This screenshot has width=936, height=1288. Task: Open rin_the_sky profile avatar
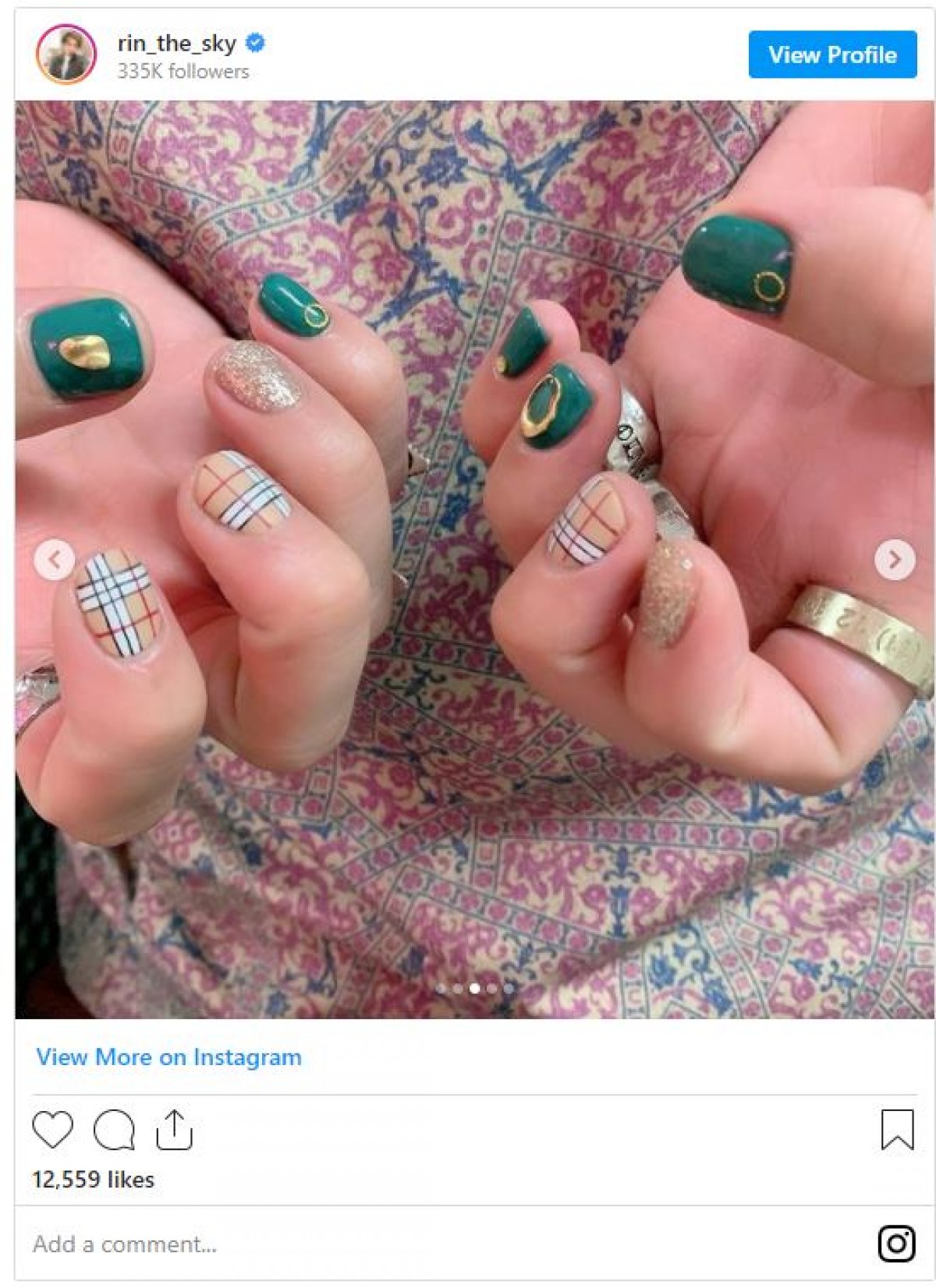click(66, 55)
